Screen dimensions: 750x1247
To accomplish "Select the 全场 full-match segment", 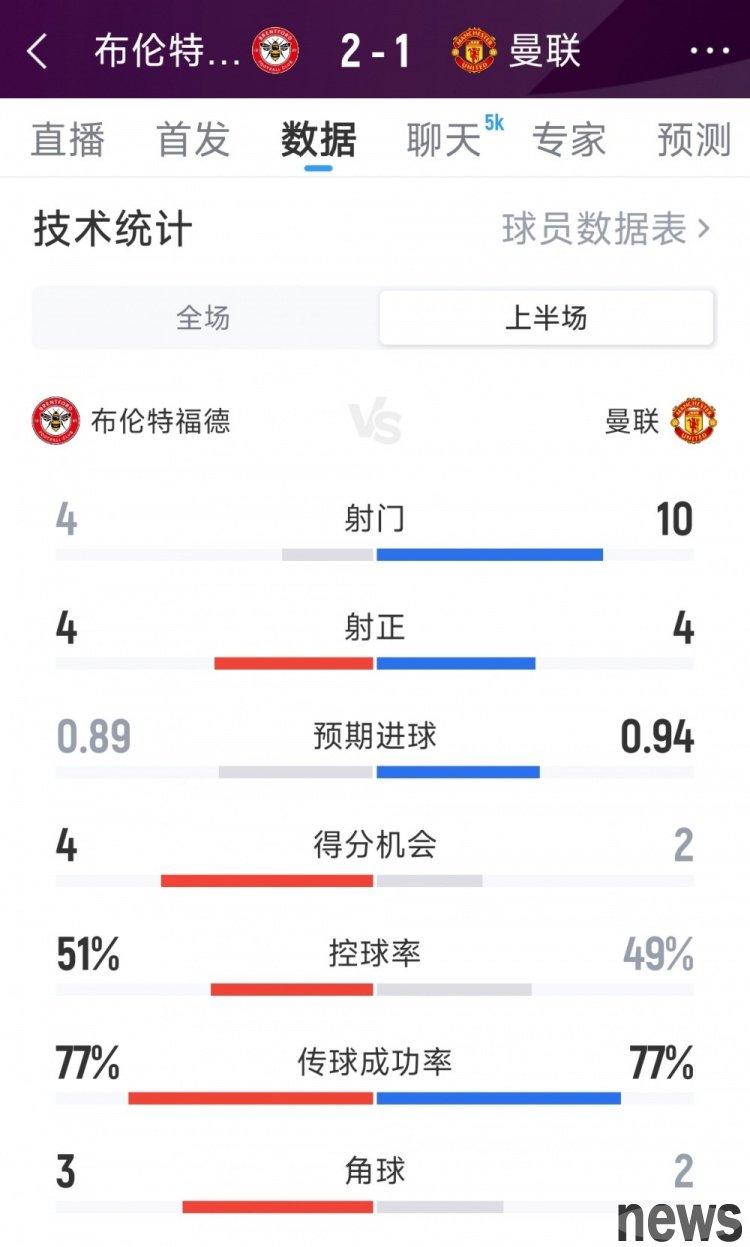I will click(x=204, y=318).
